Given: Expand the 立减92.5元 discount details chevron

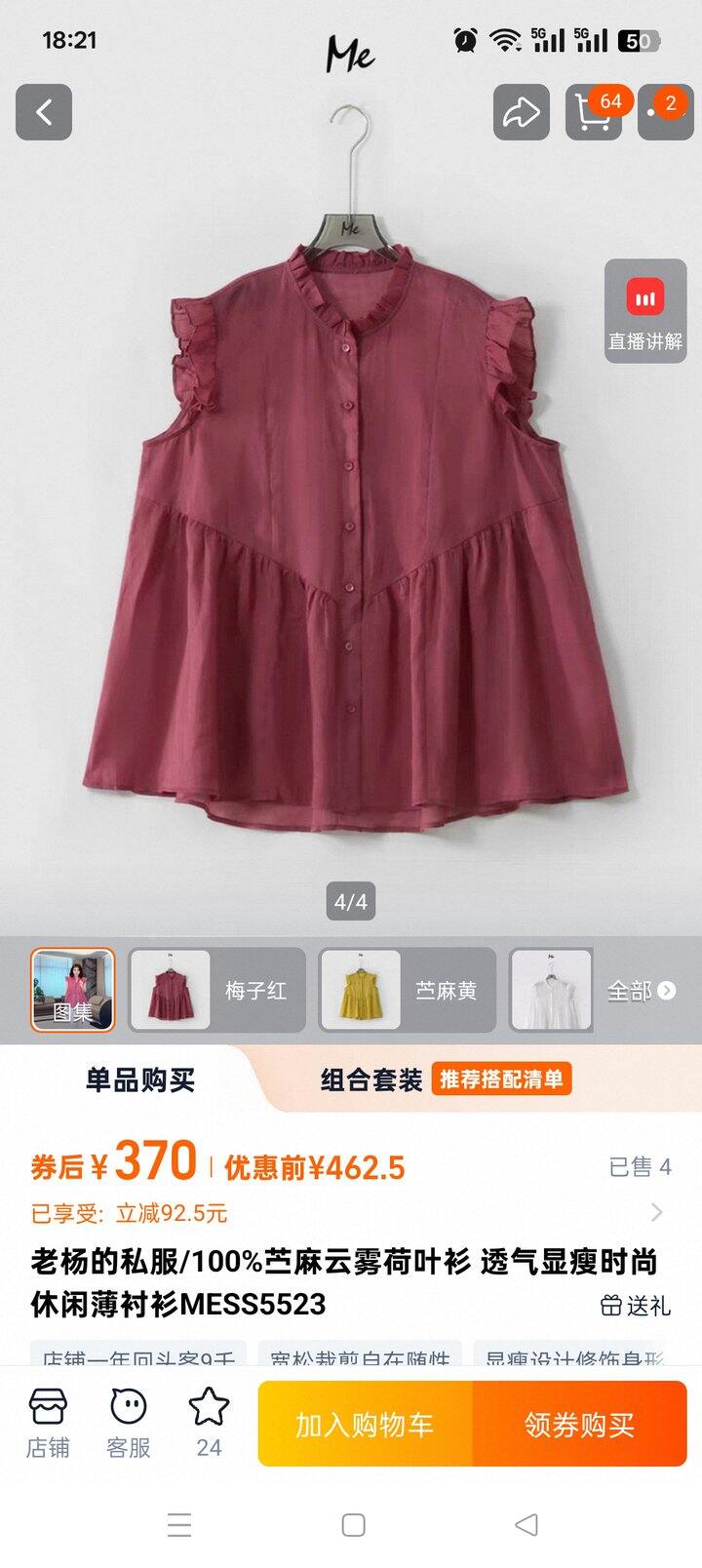Looking at the screenshot, I should [656, 1213].
